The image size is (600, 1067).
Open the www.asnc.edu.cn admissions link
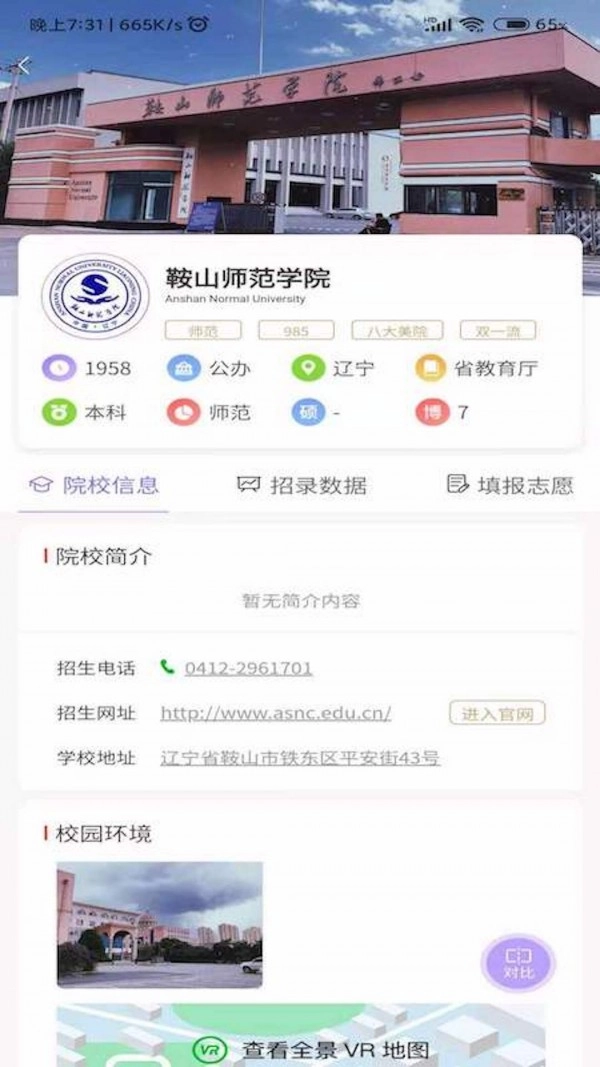pyautogui.click(x=275, y=713)
